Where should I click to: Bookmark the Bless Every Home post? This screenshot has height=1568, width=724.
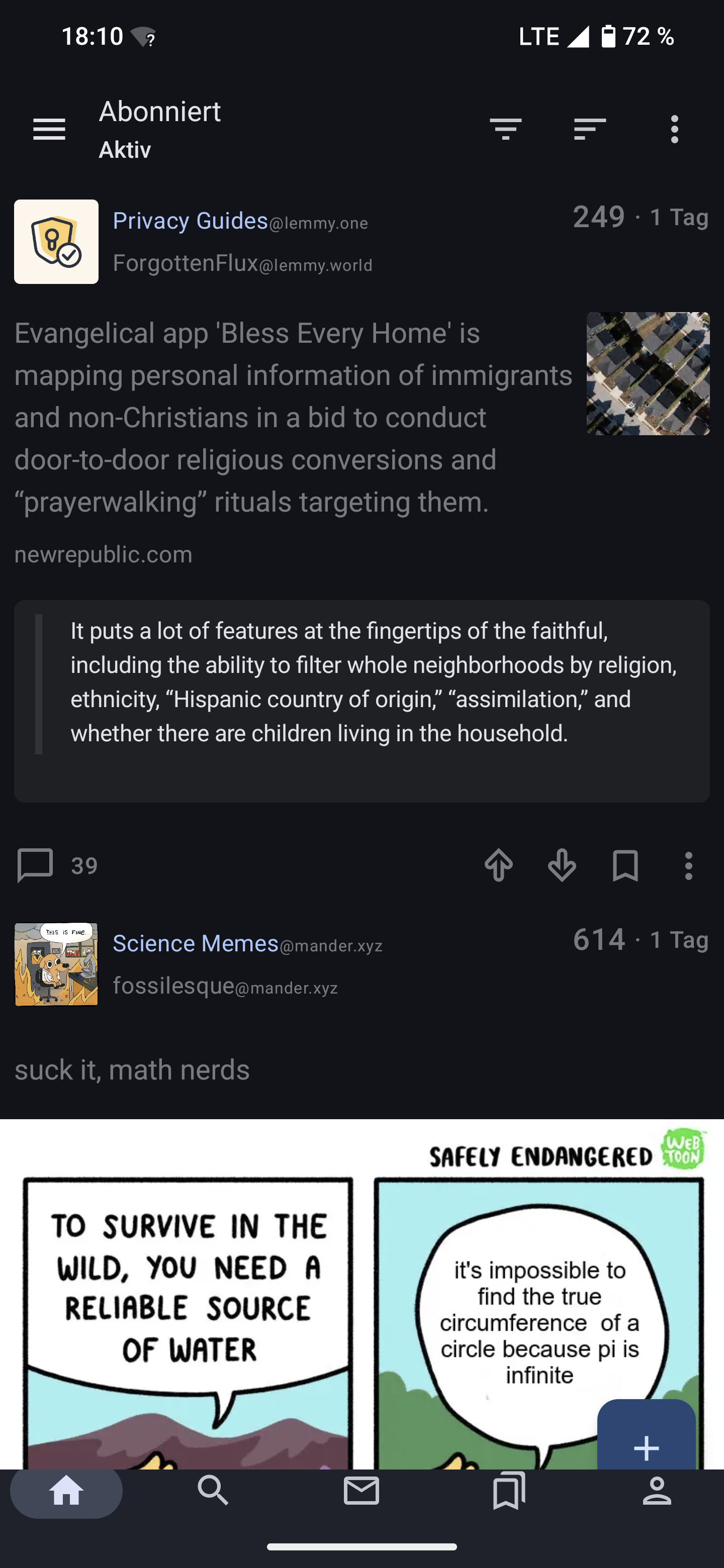(x=625, y=865)
